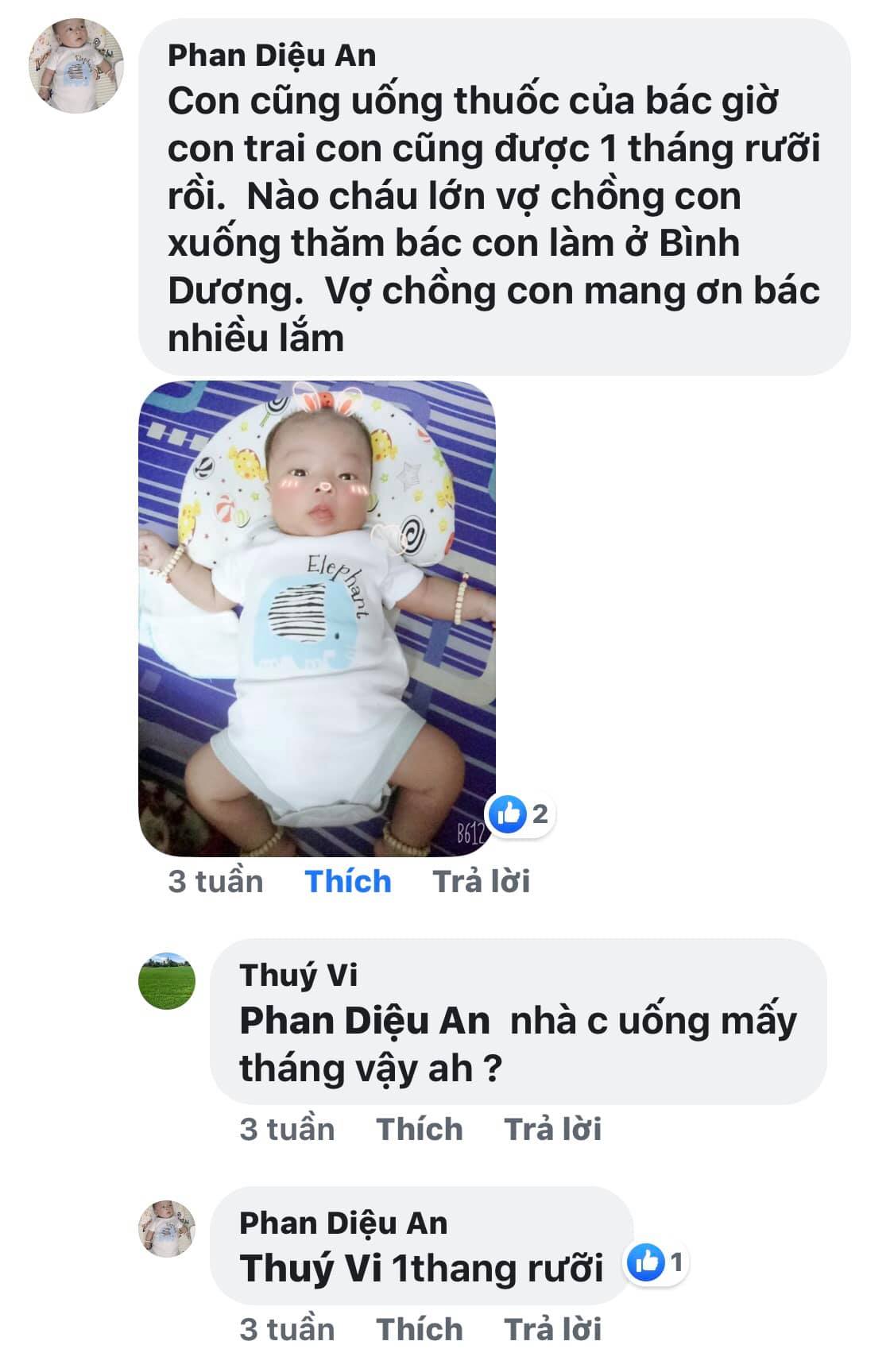Like the '1thang rưỡi' reply

419,1329
